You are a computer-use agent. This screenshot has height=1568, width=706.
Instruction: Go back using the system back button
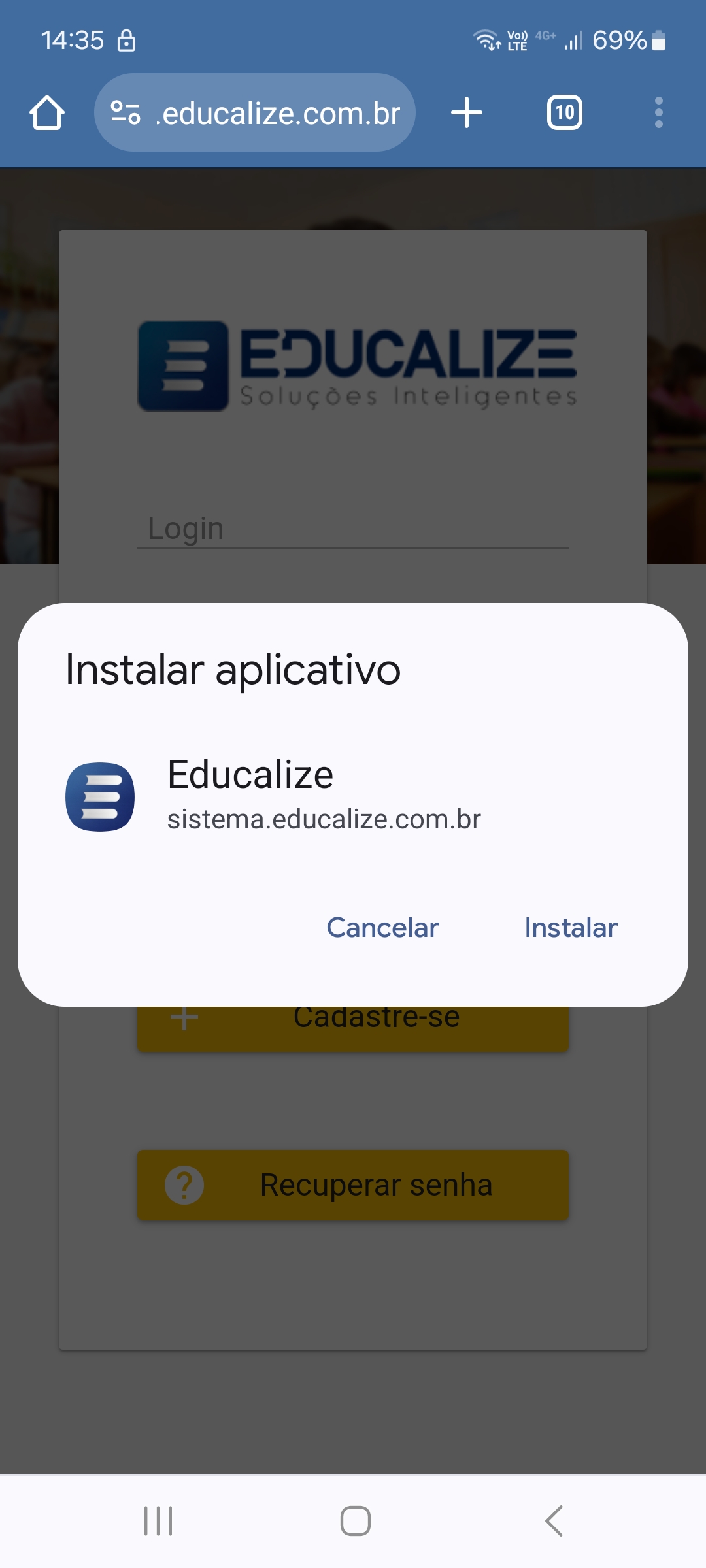tap(554, 1521)
